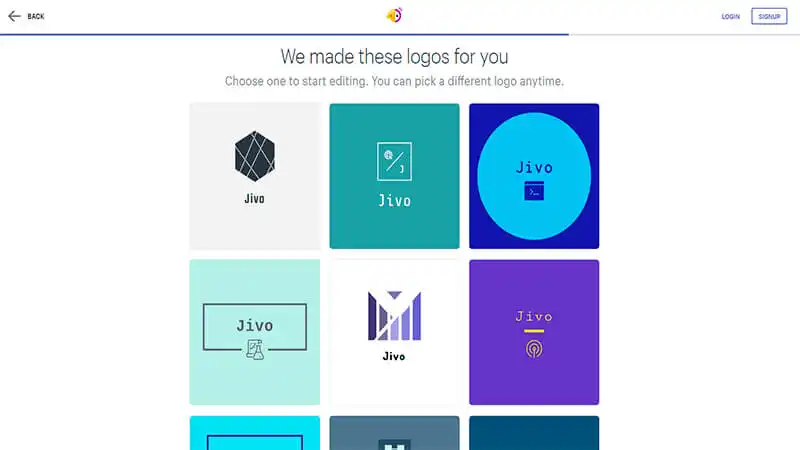
Task: Choose the teal square-icon Jivo logo
Action: coord(394,176)
